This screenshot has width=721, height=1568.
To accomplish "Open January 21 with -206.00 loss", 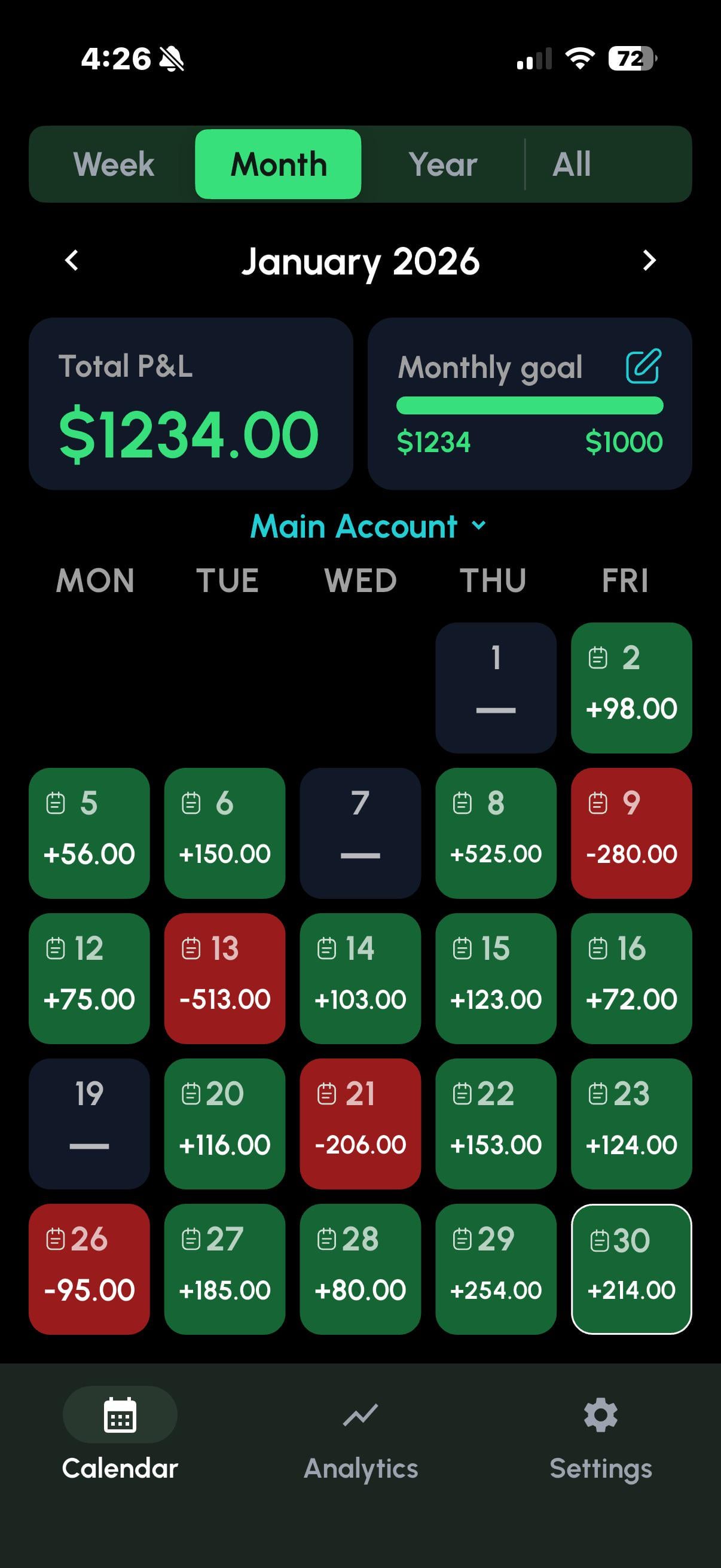I will pos(360,1124).
